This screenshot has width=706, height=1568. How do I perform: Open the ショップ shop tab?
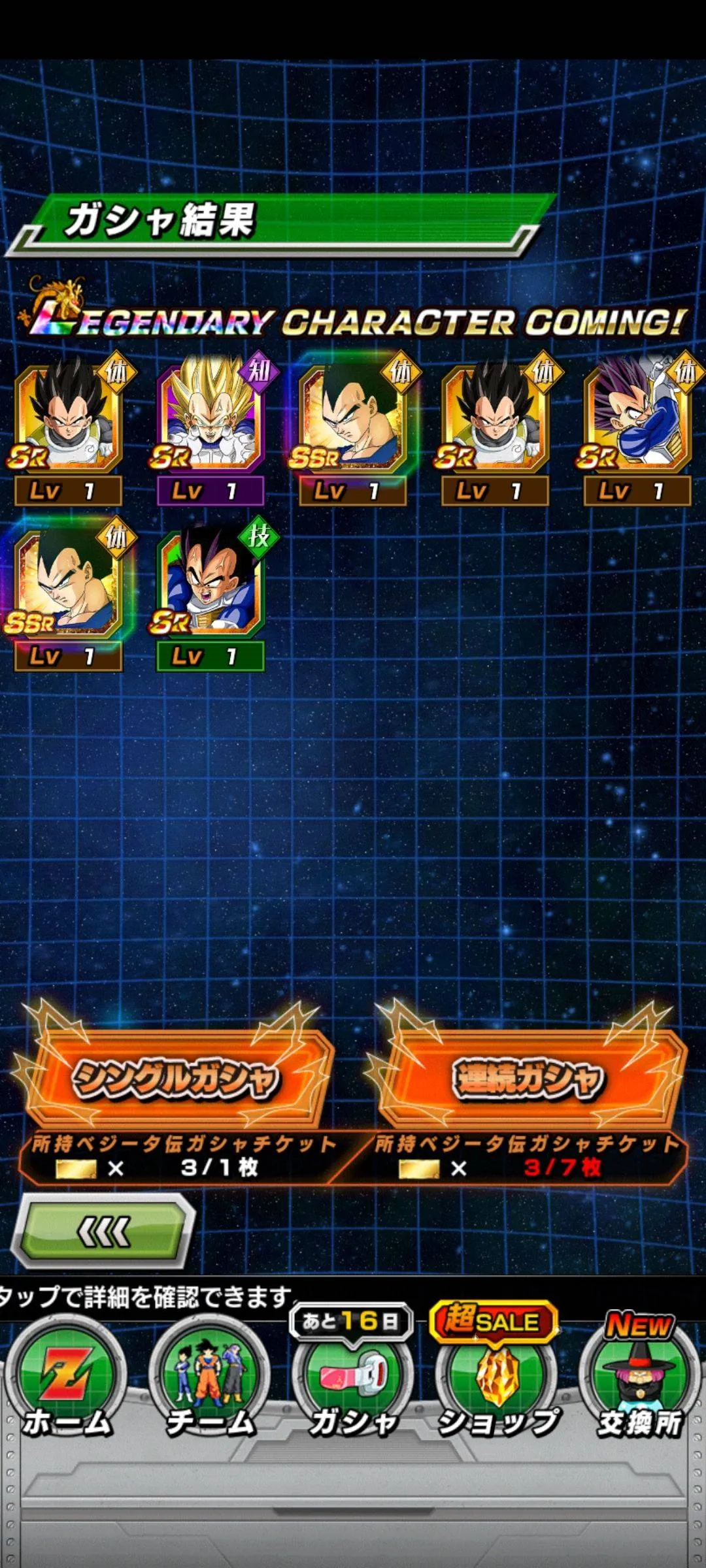pos(497,1379)
